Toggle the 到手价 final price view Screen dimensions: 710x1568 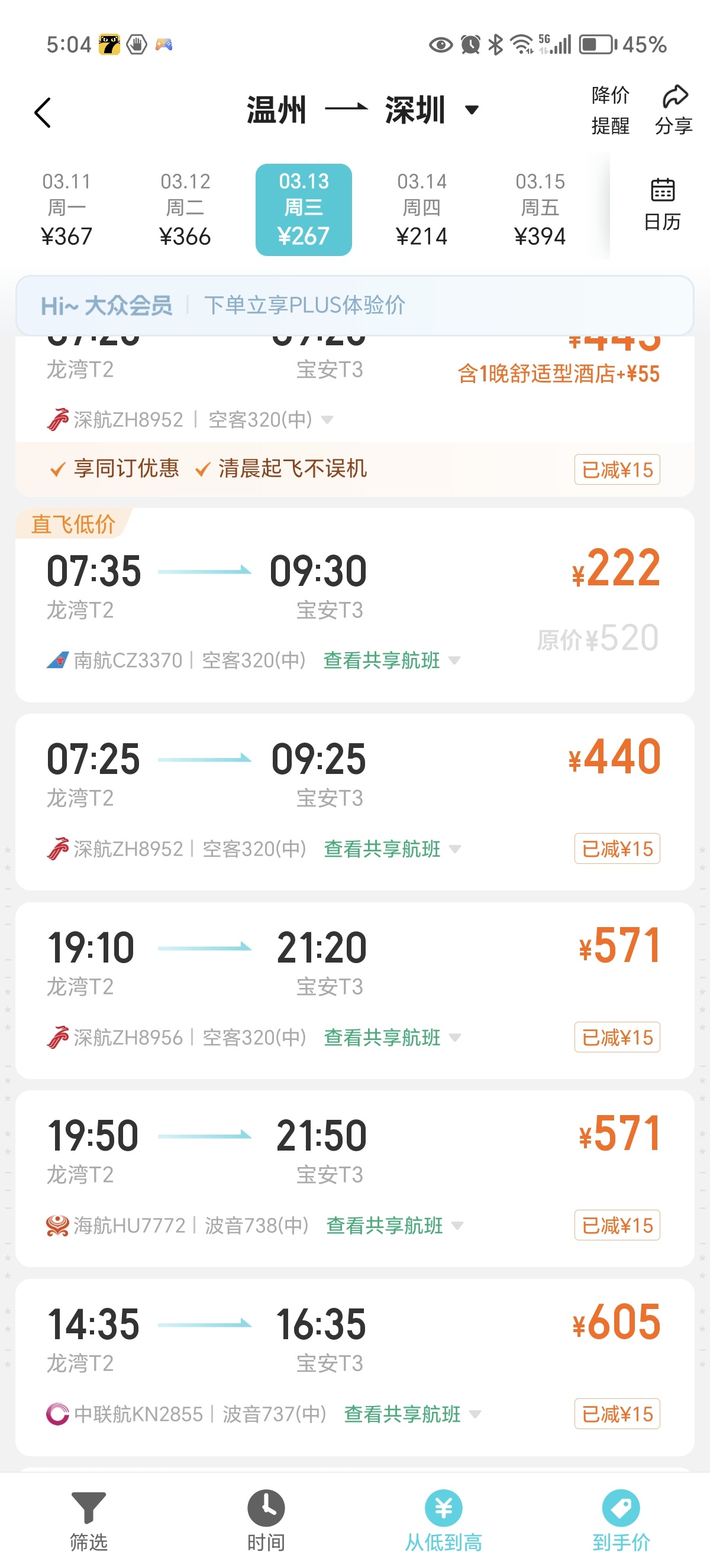(x=621, y=1521)
